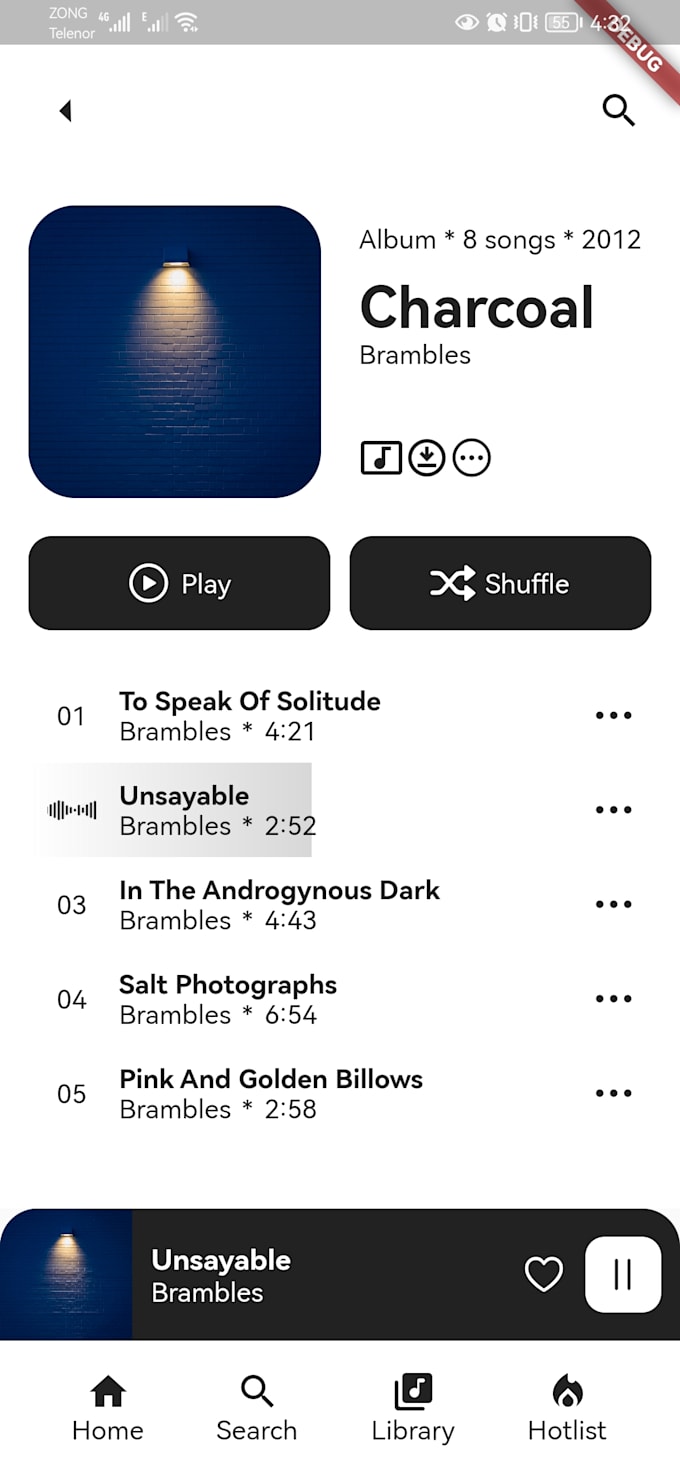Add album to library via music note icon
680x1473 pixels.
pos(381,458)
